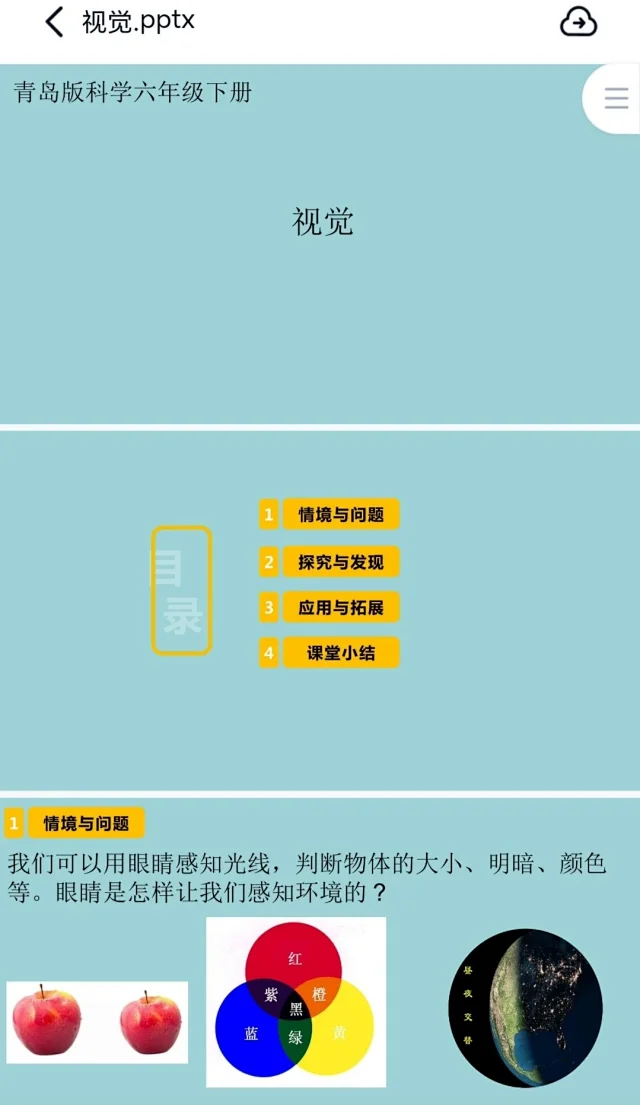Go back from 视觉.pptx viewer
640x1105 pixels.
point(54,22)
